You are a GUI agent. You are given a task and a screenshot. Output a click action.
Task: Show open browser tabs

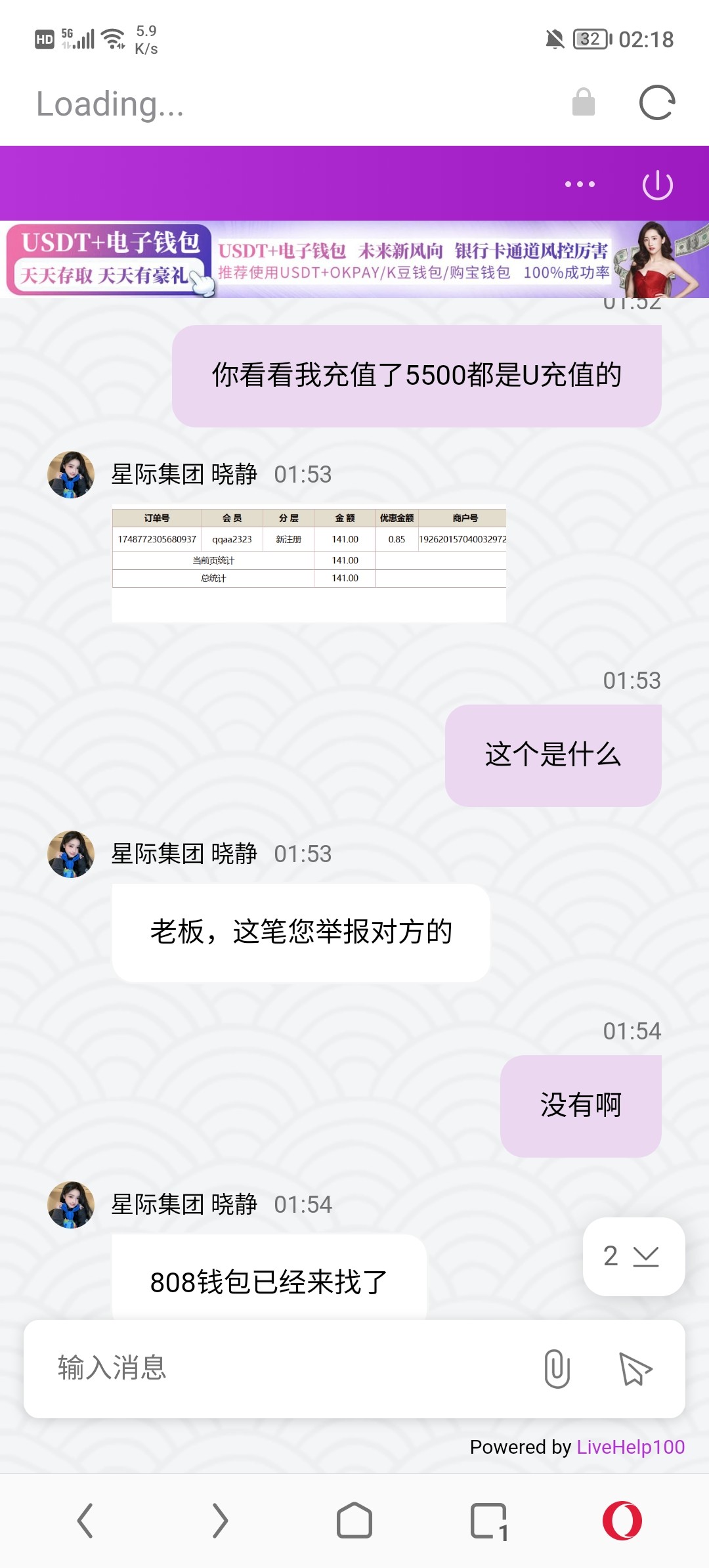coord(490,1521)
